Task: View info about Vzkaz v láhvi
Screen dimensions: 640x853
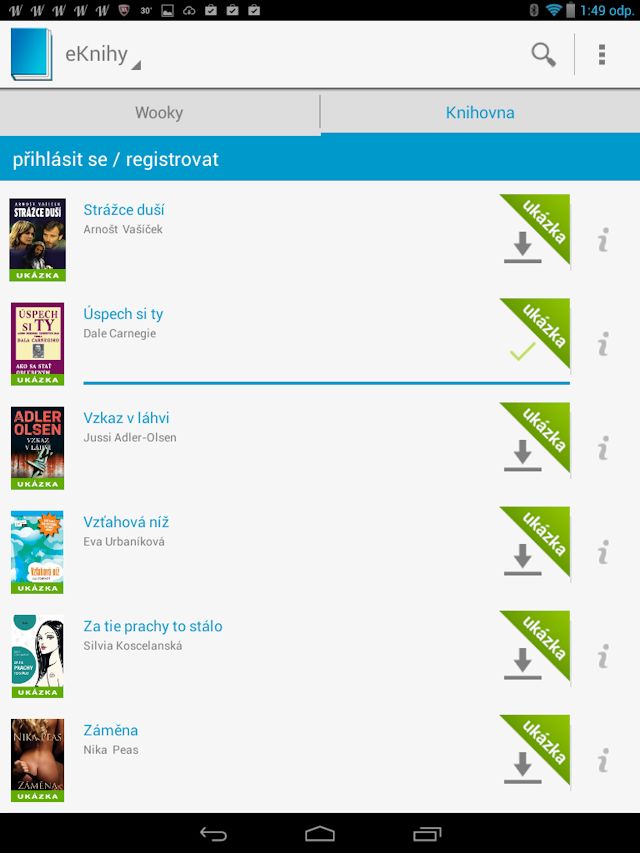Action: [x=603, y=448]
